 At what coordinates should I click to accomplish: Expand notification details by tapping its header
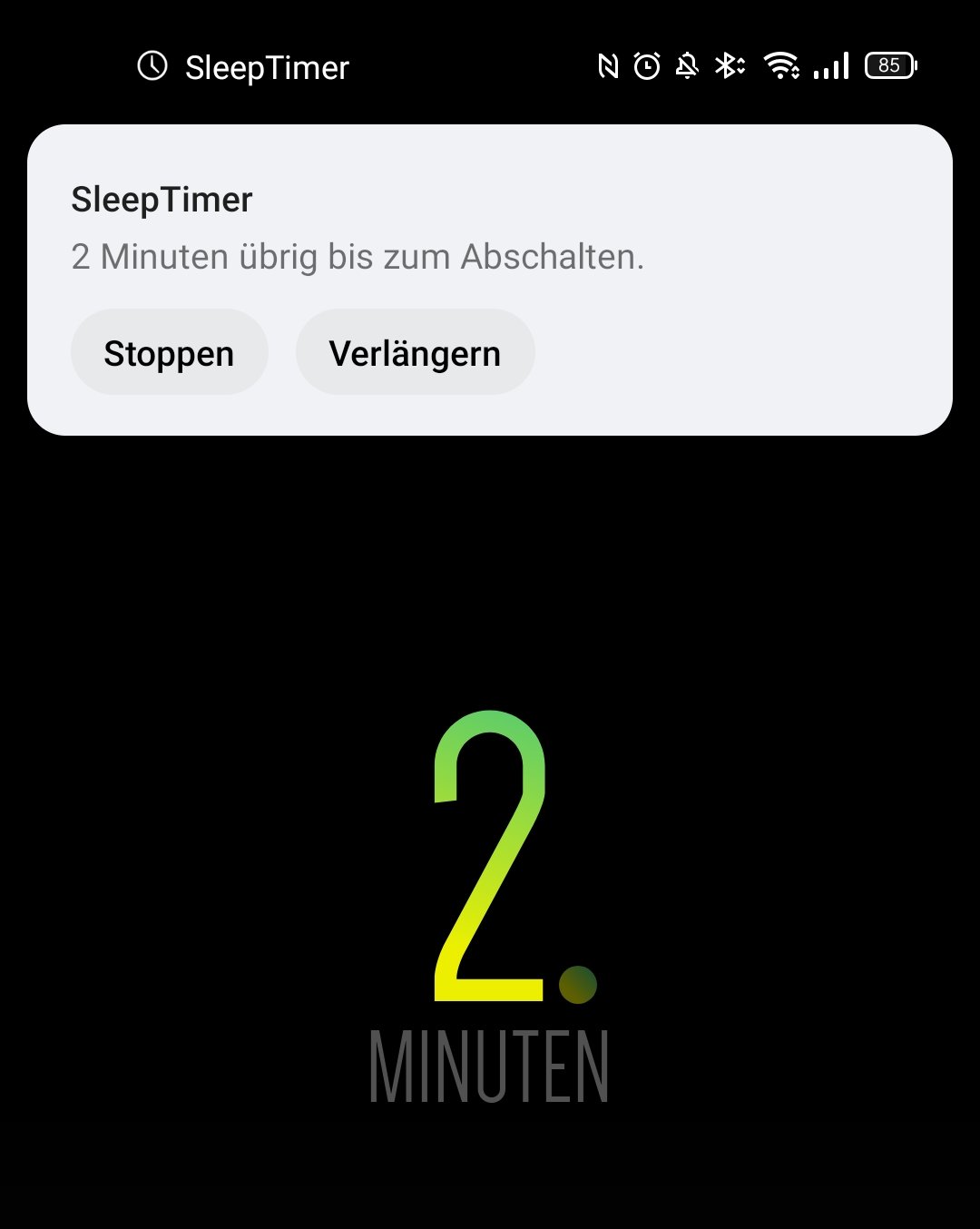coord(162,198)
